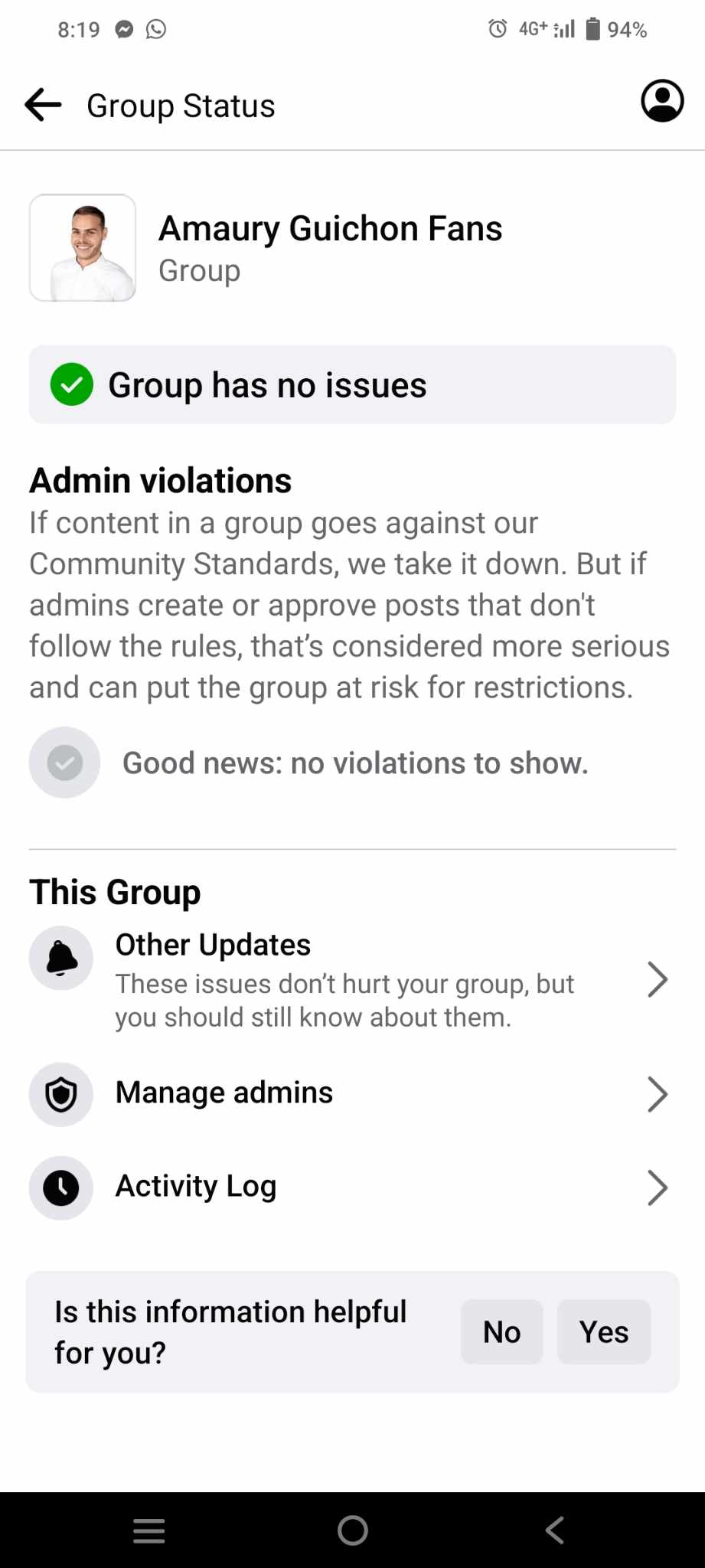This screenshot has width=705, height=1568.
Task: Open the profile icon in the header
Action: click(x=662, y=100)
